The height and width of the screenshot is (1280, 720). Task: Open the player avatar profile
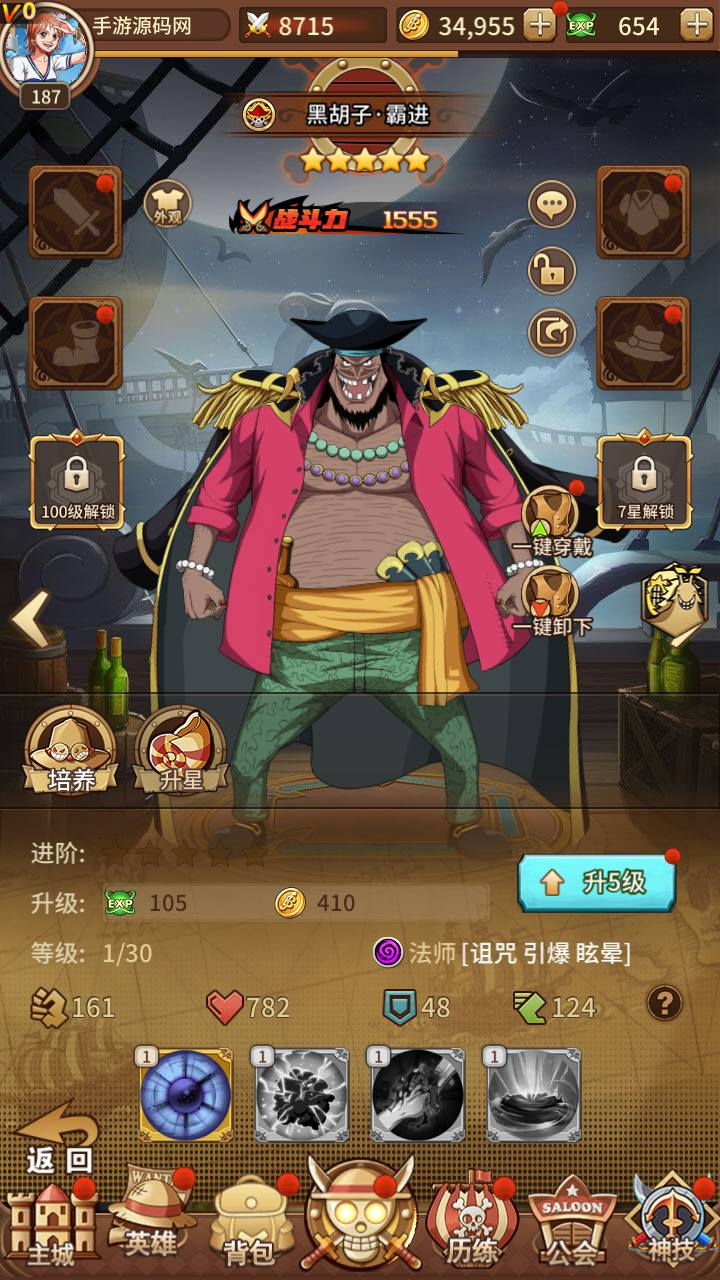pos(46,52)
